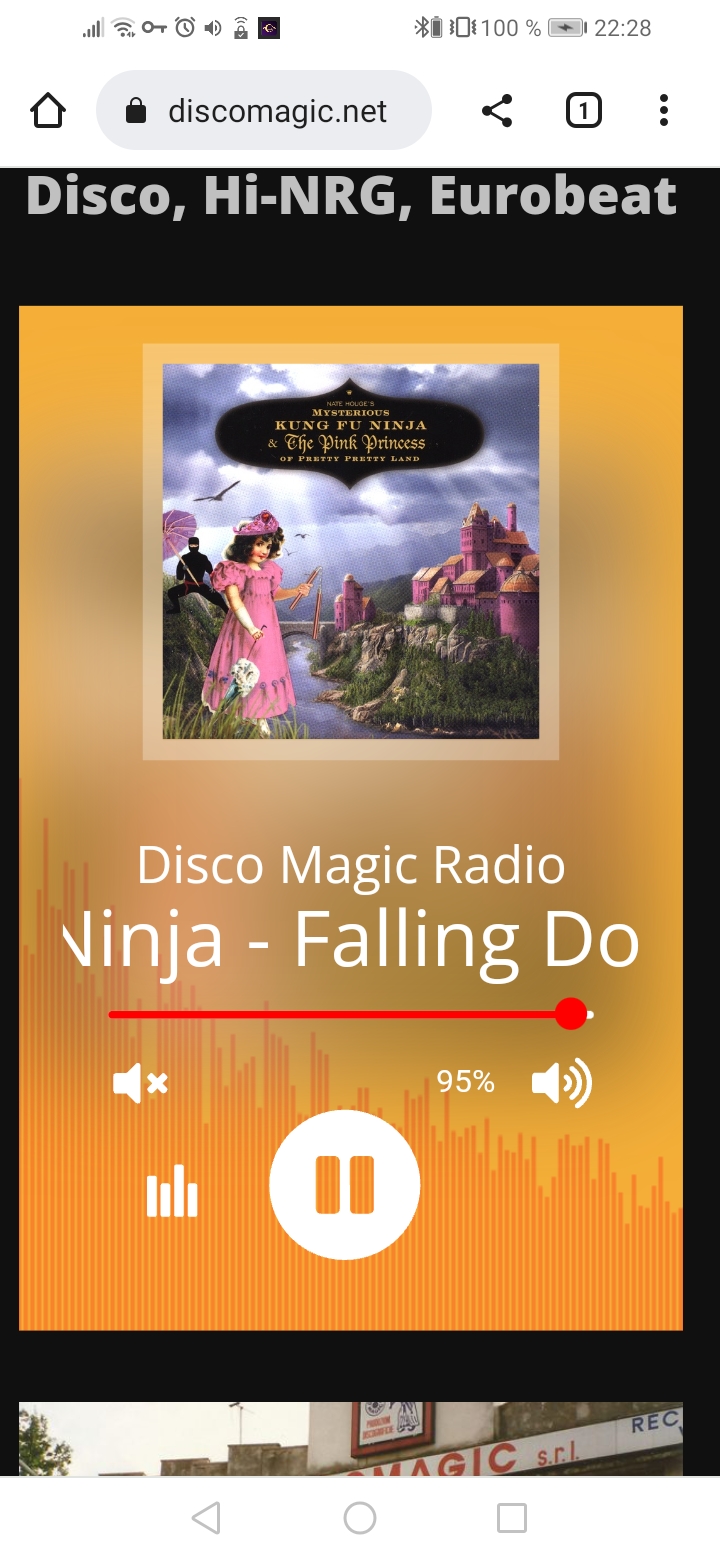The height and width of the screenshot is (1560, 720).
Task: Go back with the system back button
Action: coord(206,1518)
